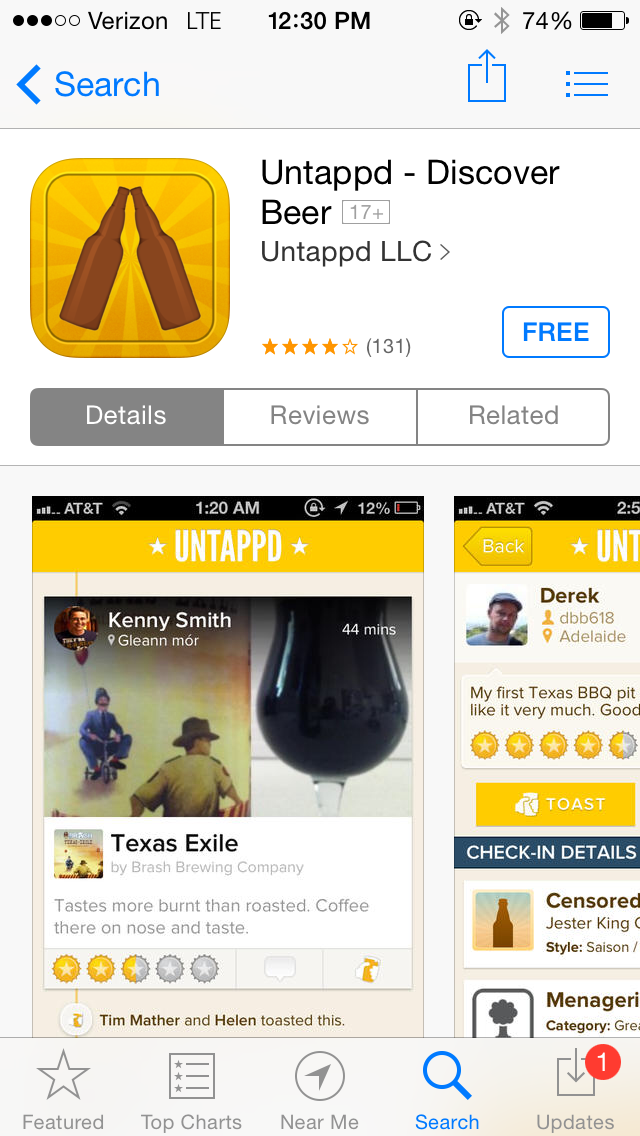Open the Top Charts tab

pos(191,1090)
